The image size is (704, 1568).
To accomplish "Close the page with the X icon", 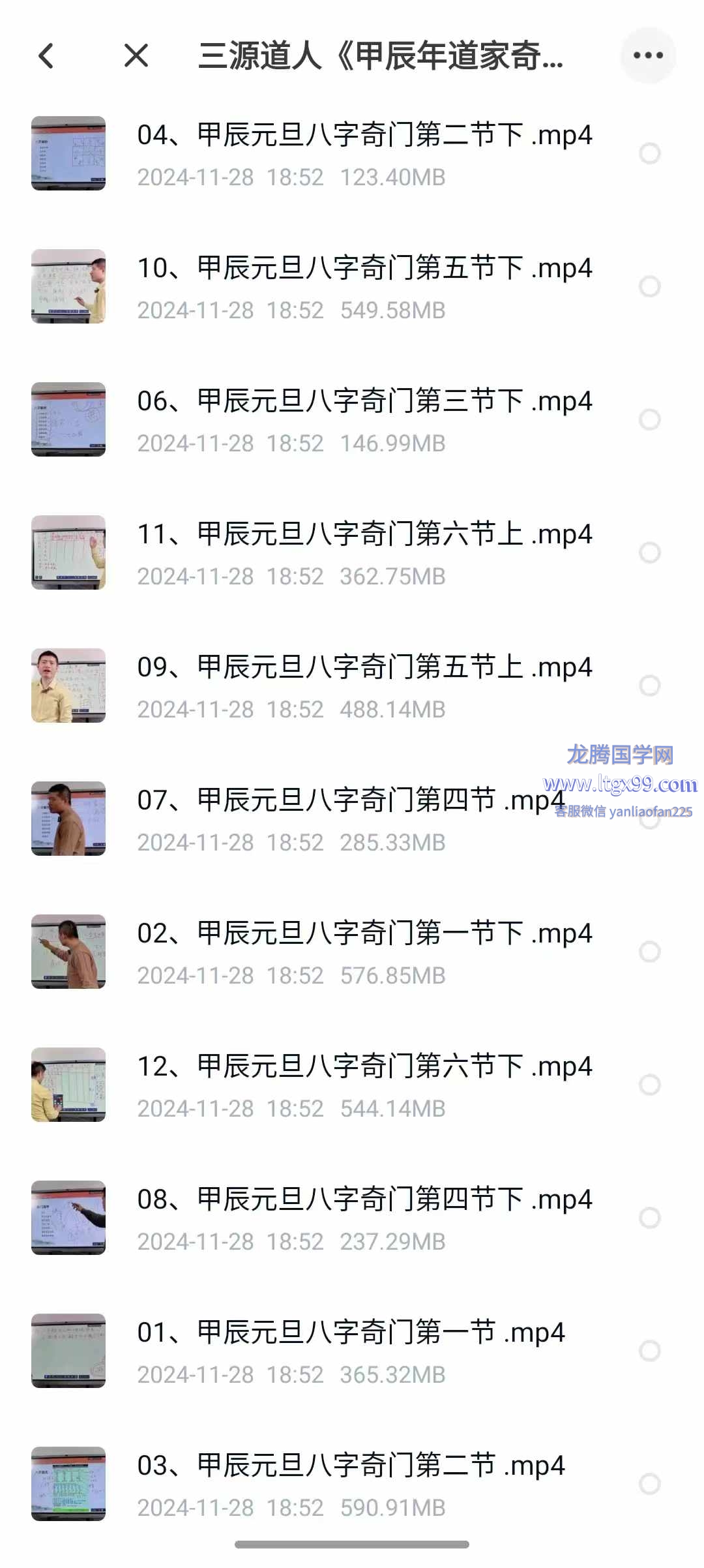I will [136, 56].
